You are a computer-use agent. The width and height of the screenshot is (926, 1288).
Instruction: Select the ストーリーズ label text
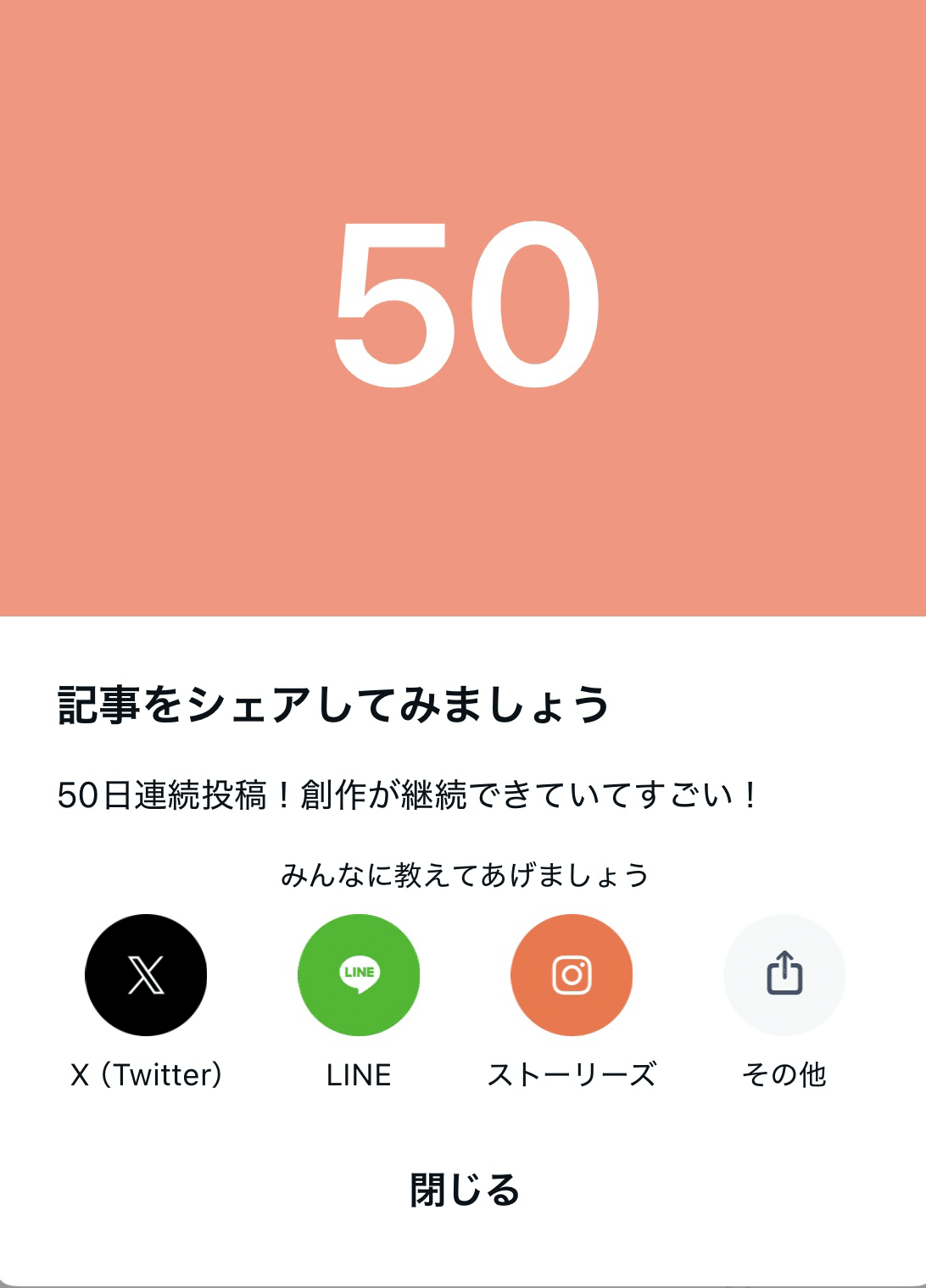tap(571, 1073)
